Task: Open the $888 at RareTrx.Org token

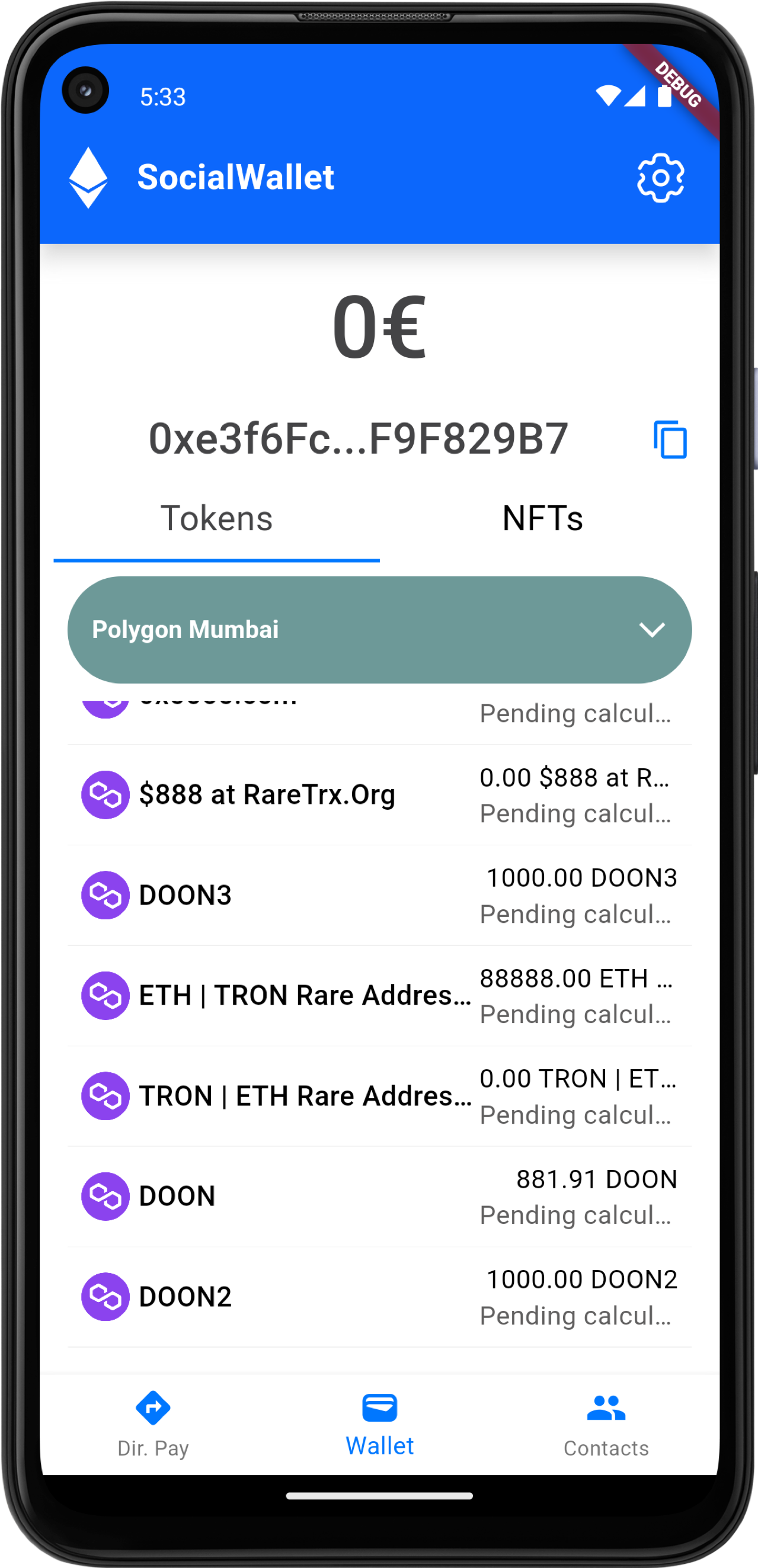Action: pyautogui.click(x=379, y=795)
